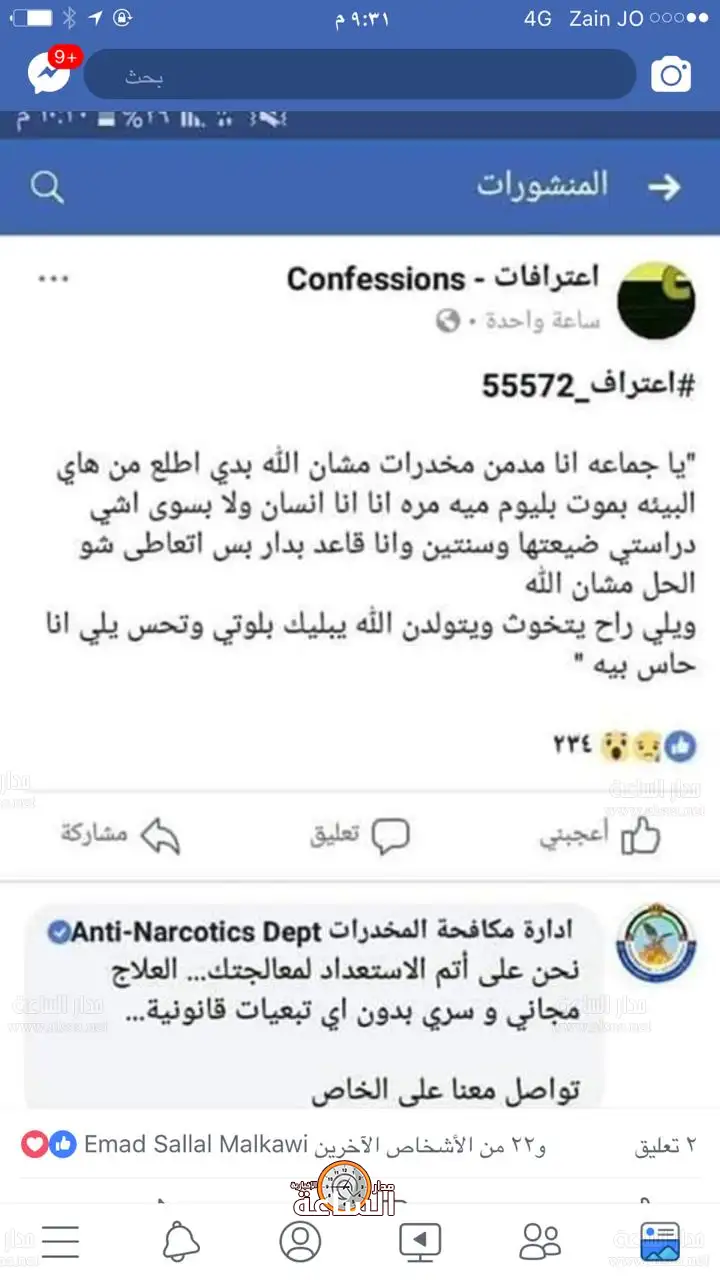Open the hamburger menu tab
The image size is (720, 1280).
pyautogui.click(x=60, y=1242)
